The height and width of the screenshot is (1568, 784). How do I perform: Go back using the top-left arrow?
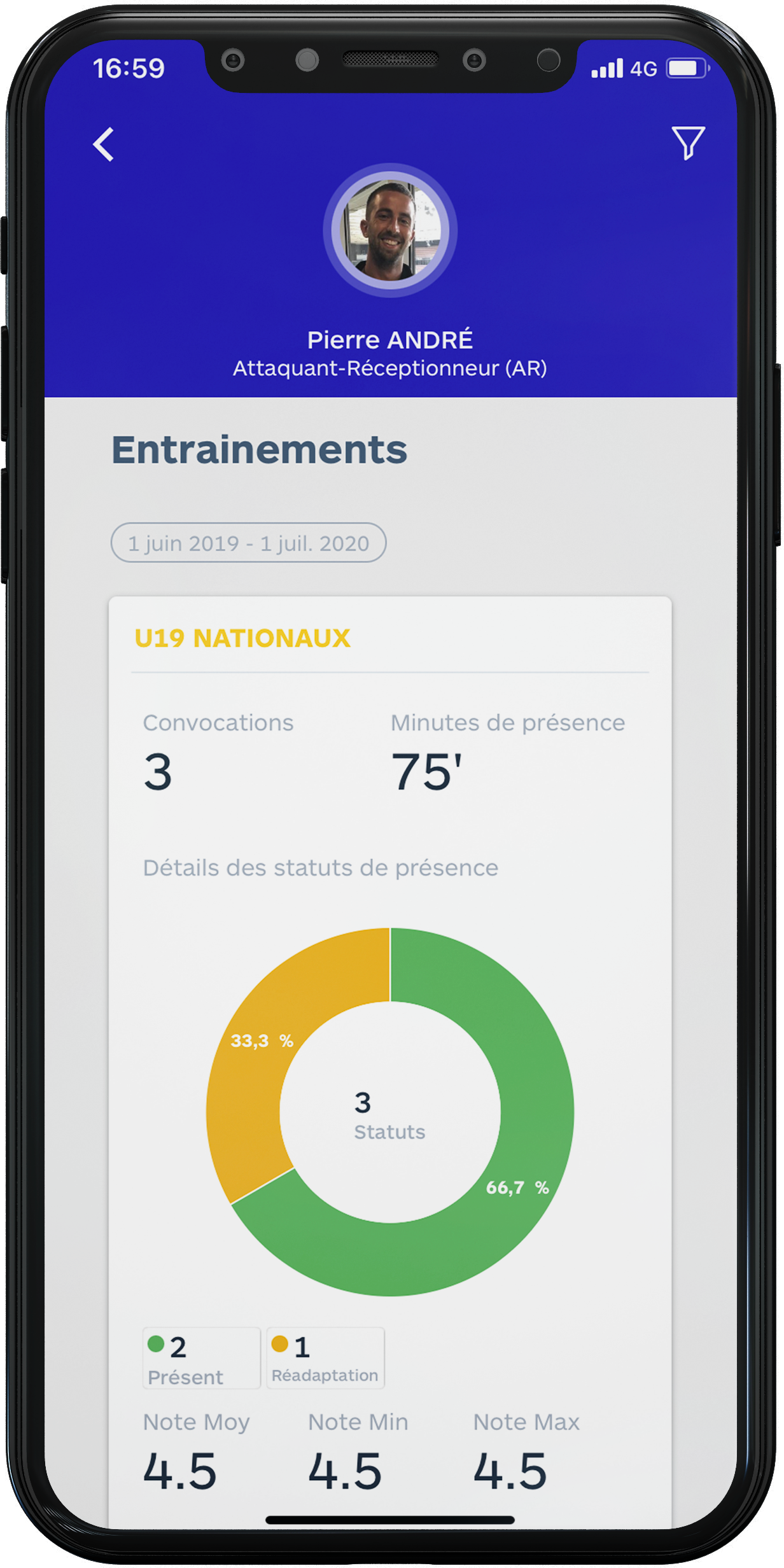pos(104,144)
